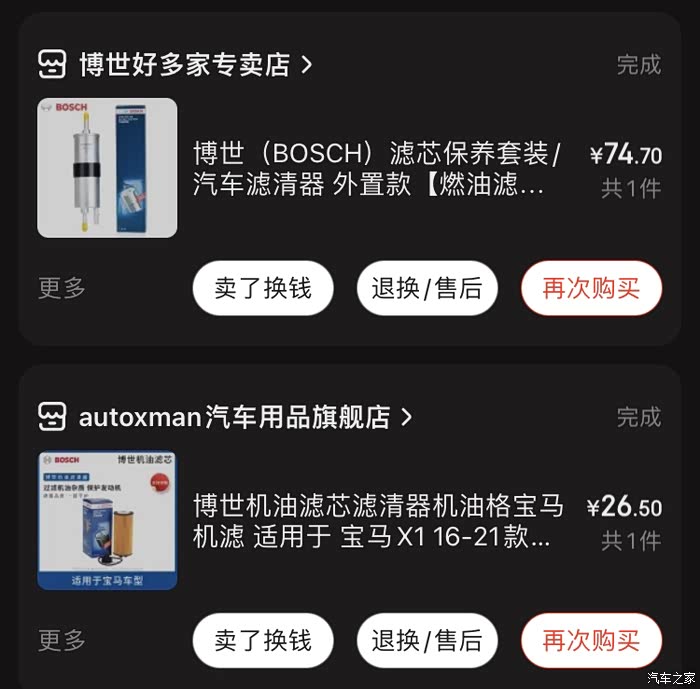Buy the 博世机油滤芯 again with 再次购买

[x=591, y=640]
